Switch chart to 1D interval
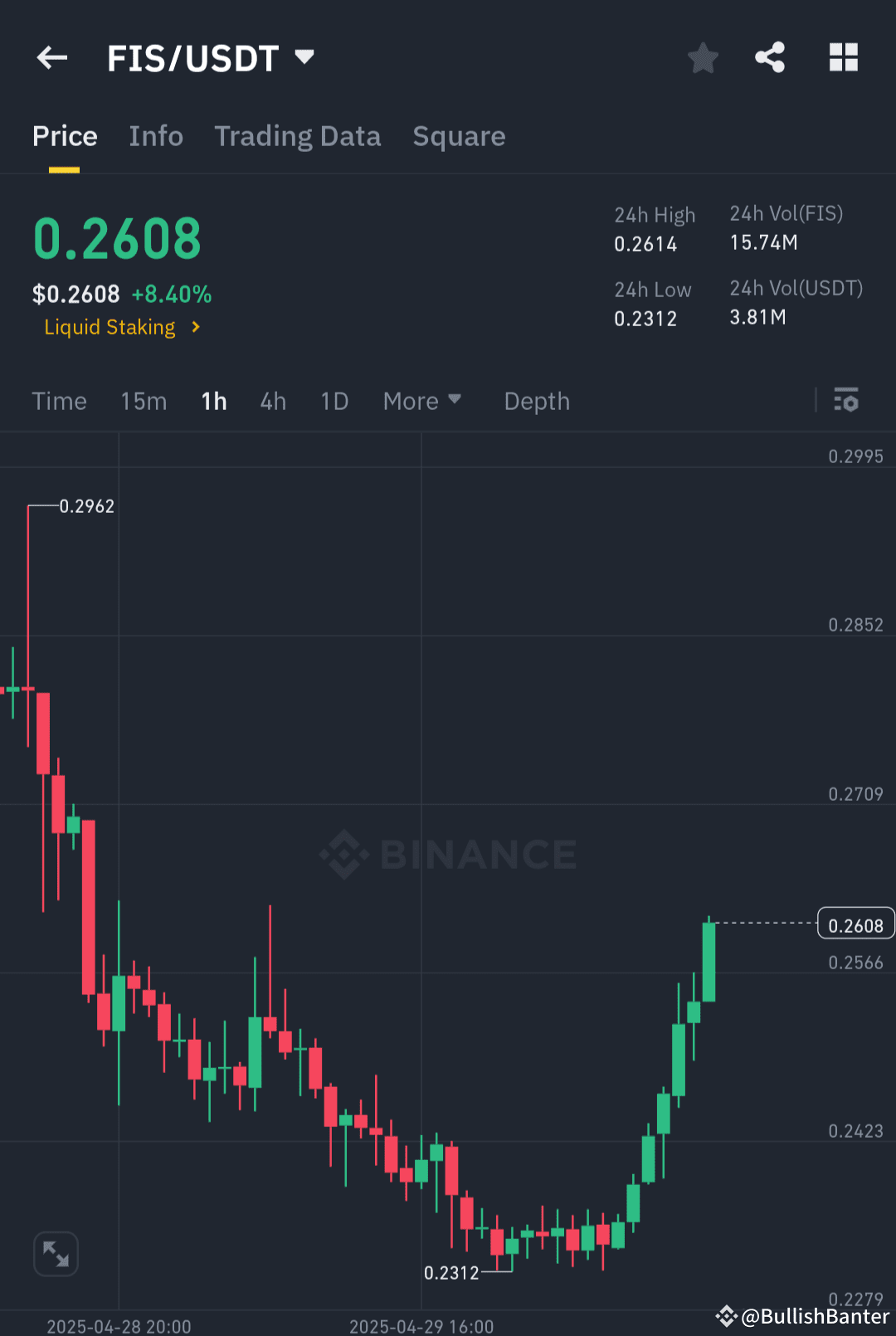 334,401
